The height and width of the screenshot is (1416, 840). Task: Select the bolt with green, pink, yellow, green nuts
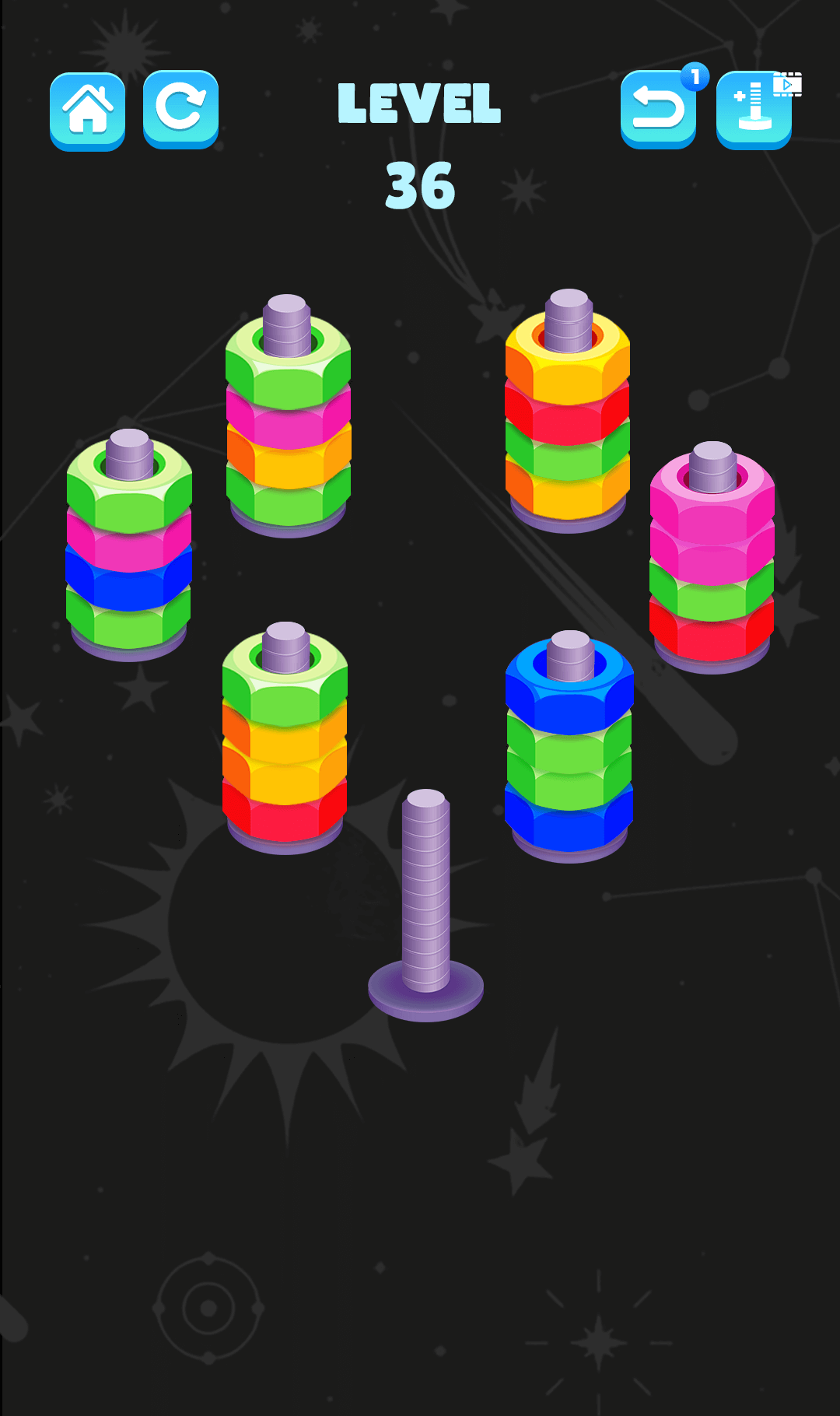(288, 416)
